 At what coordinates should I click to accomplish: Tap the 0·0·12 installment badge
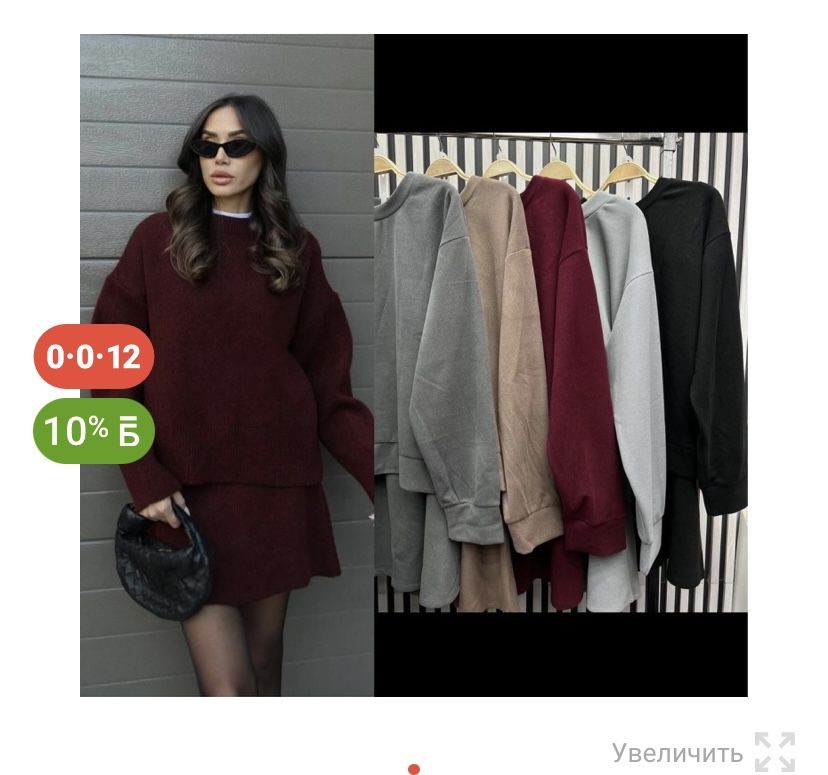pos(94,356)
